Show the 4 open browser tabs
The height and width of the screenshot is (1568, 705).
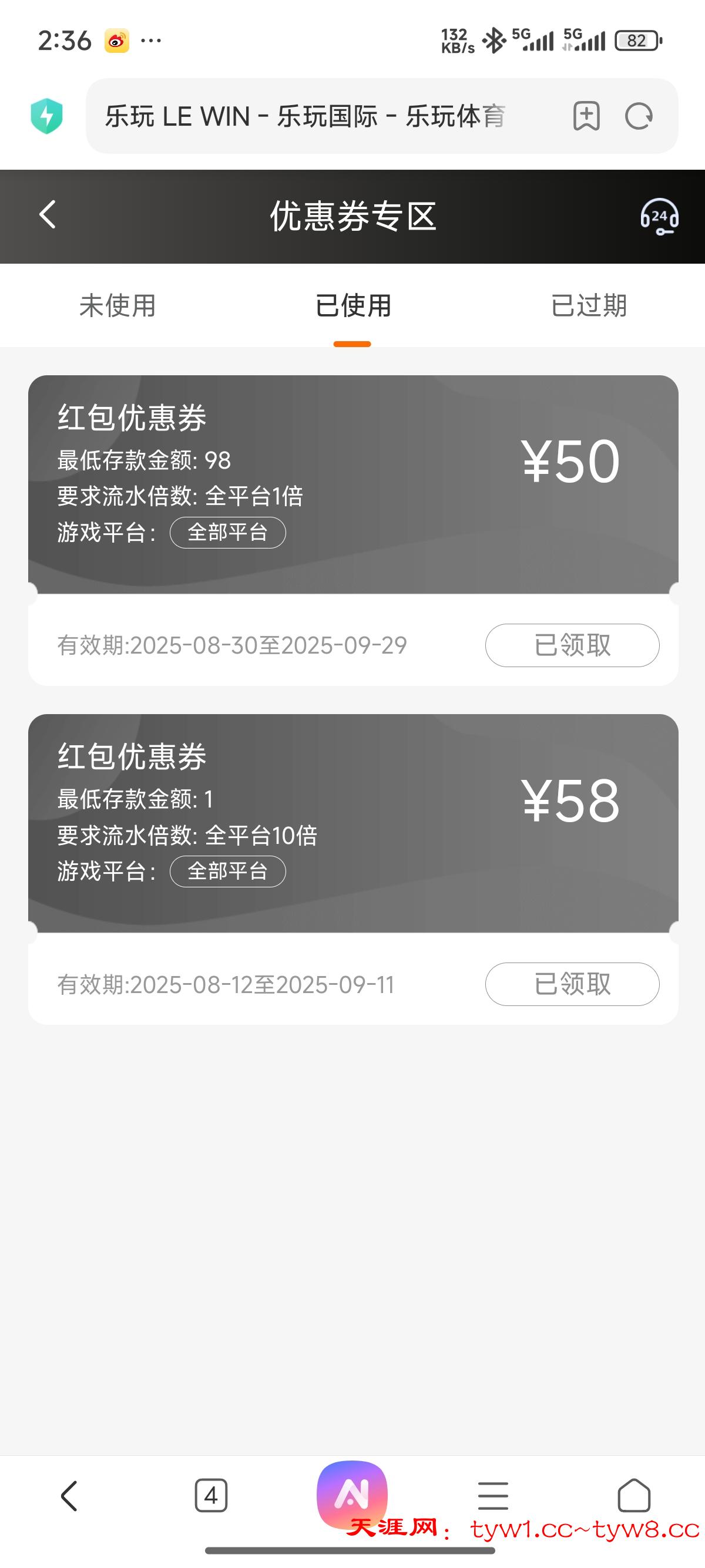pos(211,1496)
